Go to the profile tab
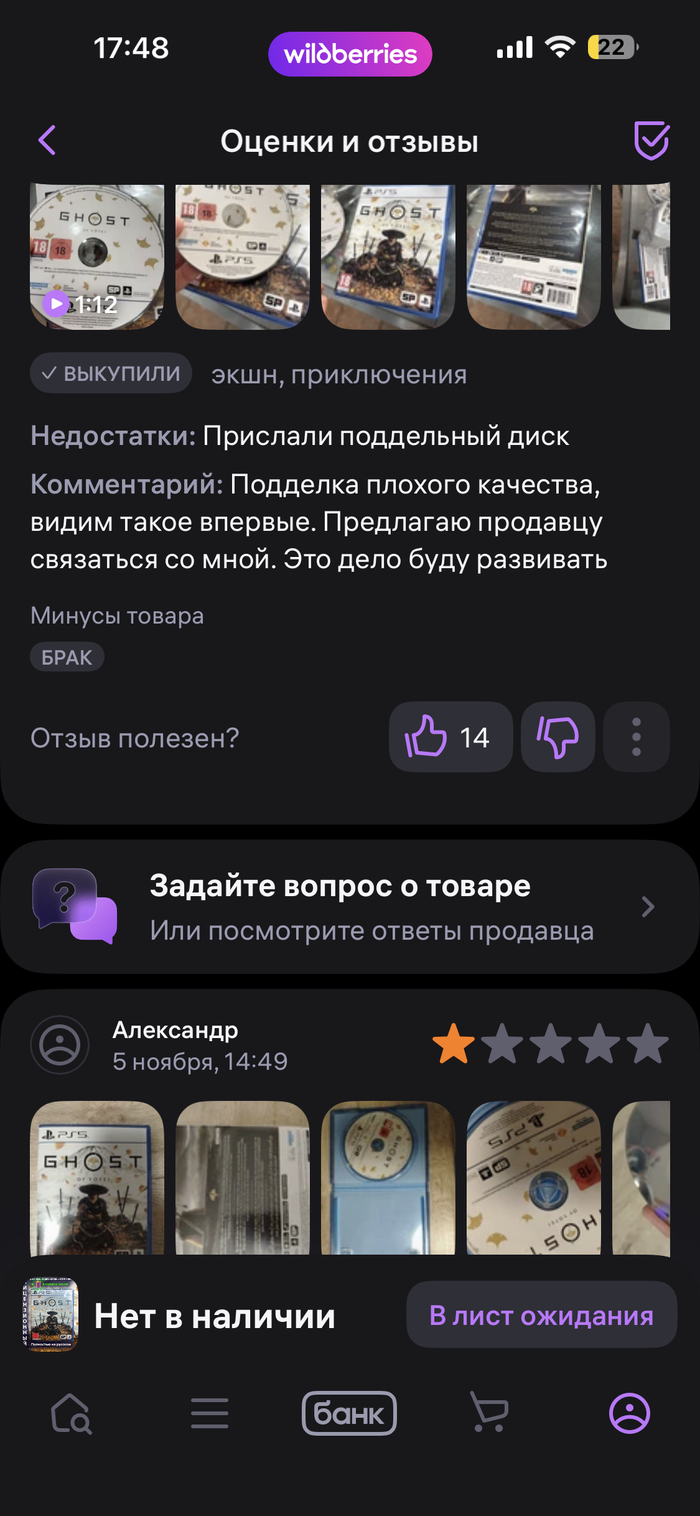The height and width of the screenshot is (1516, 700). coord(630,1414)
